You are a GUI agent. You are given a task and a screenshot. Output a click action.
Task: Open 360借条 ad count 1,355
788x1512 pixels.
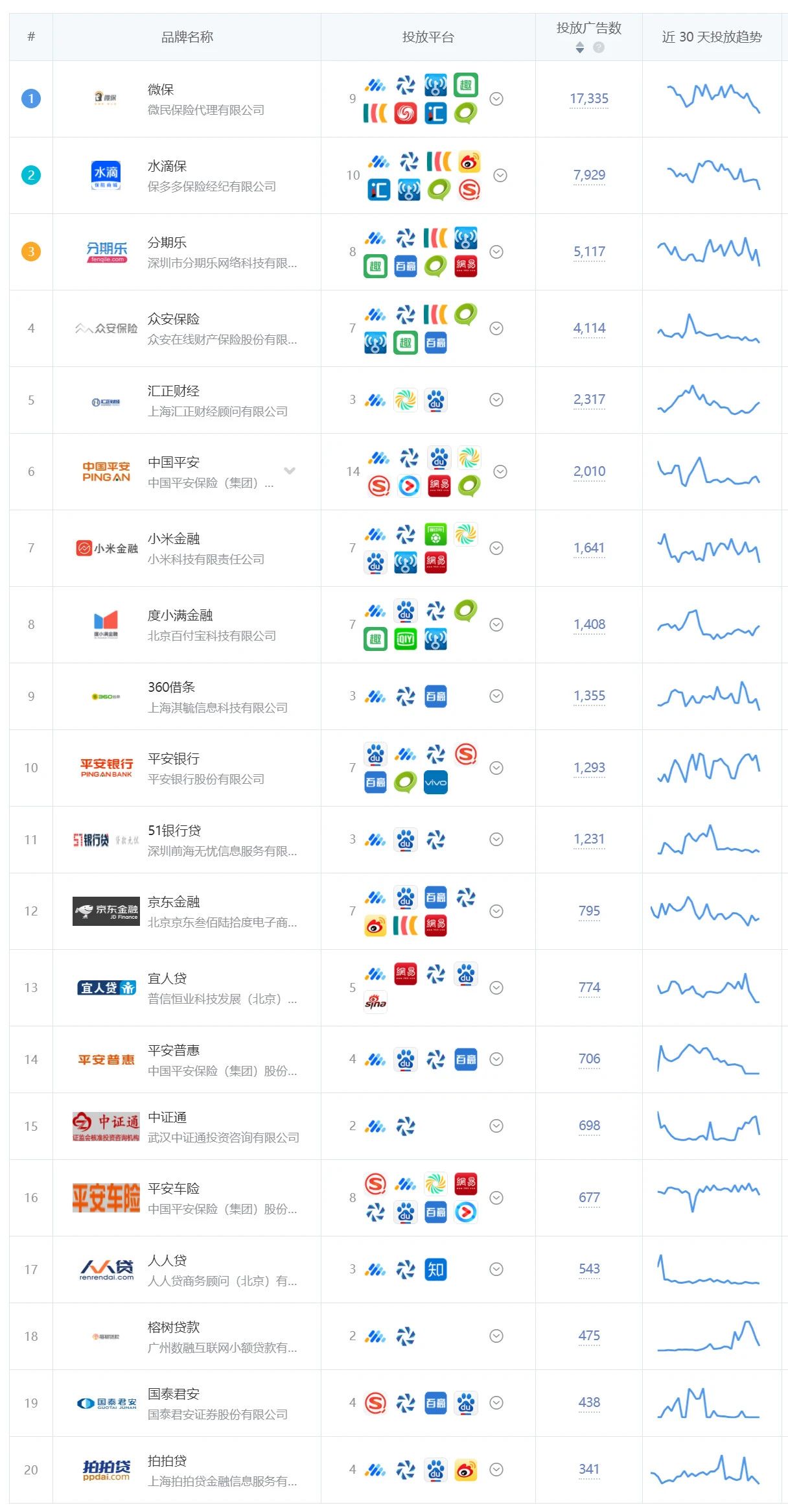pyautogui.click(x=588, y=696)
